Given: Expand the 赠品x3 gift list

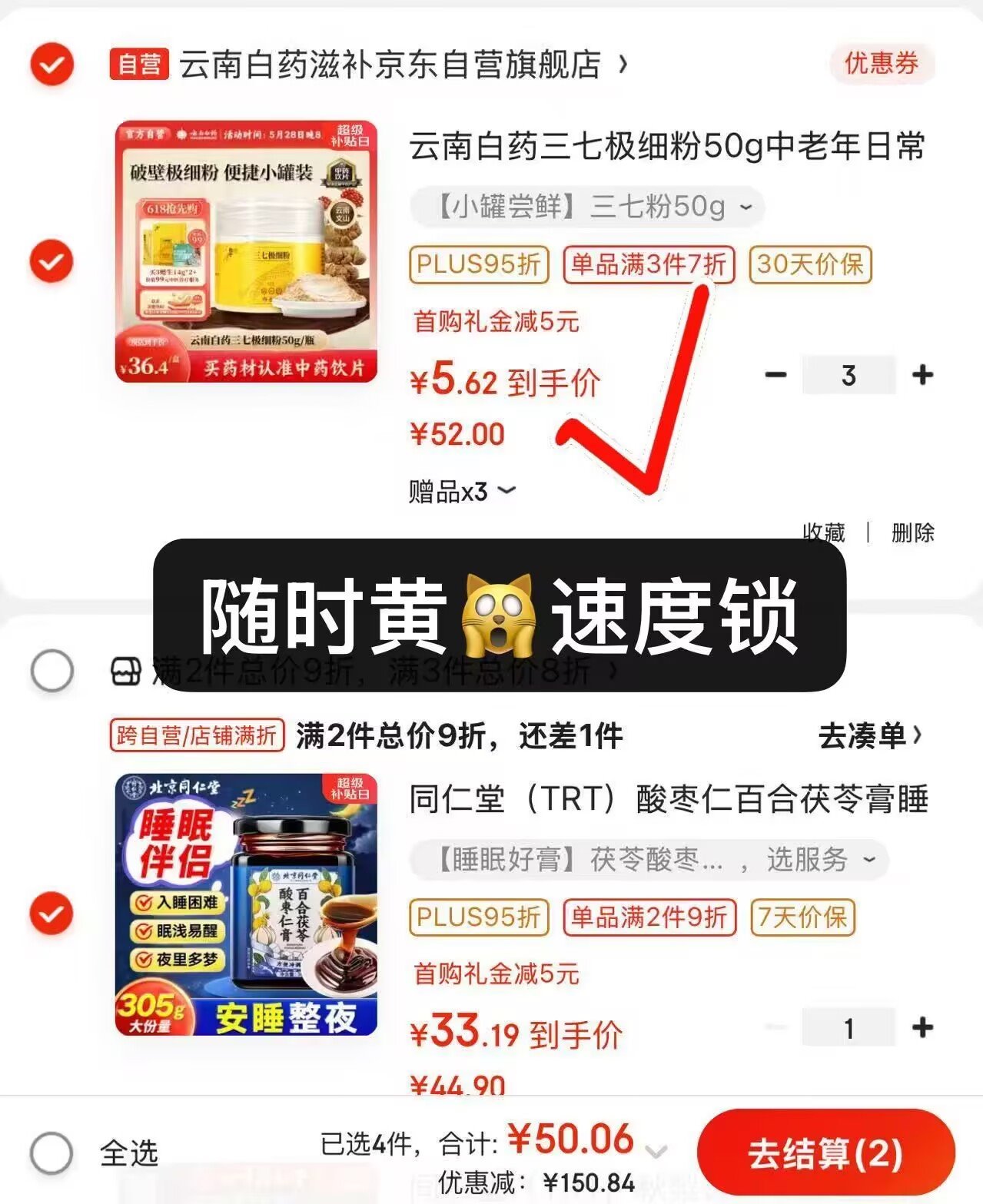Looking at the screenshot, I should tap(461, 491).
